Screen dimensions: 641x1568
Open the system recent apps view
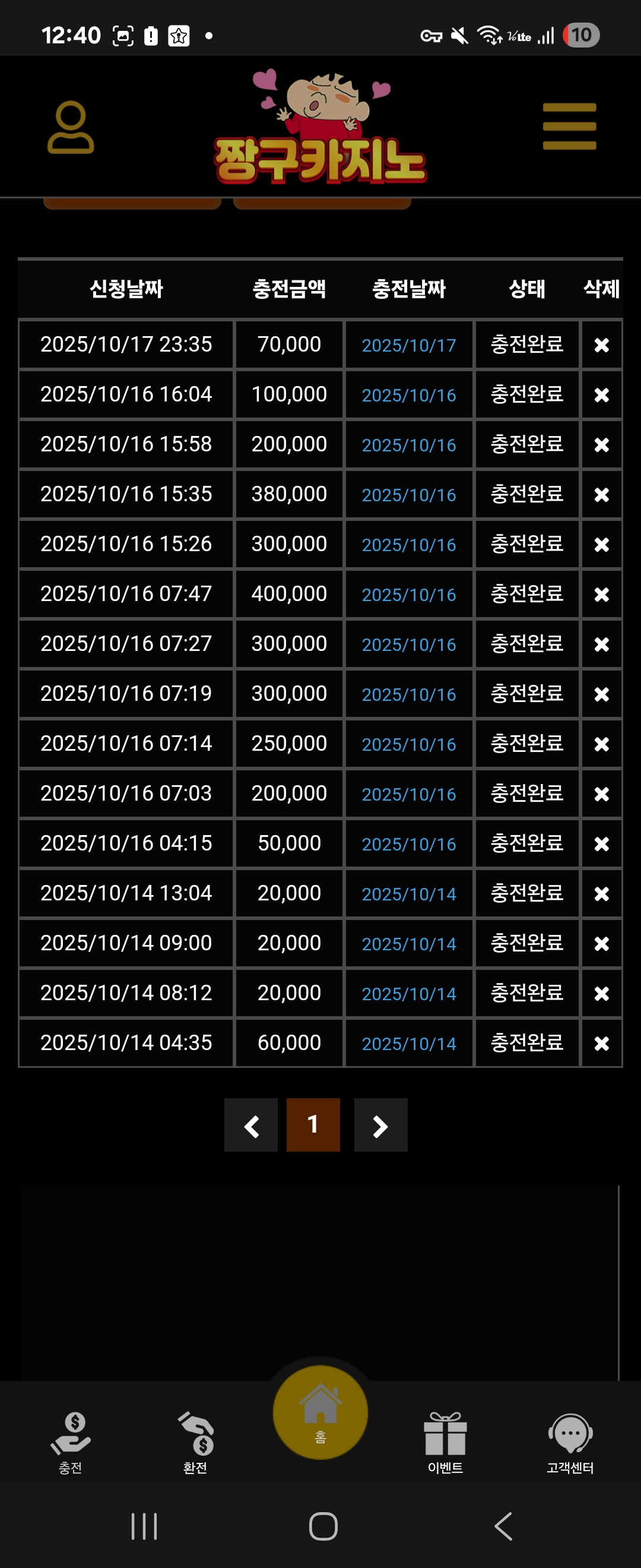(x=144, y=1526)
